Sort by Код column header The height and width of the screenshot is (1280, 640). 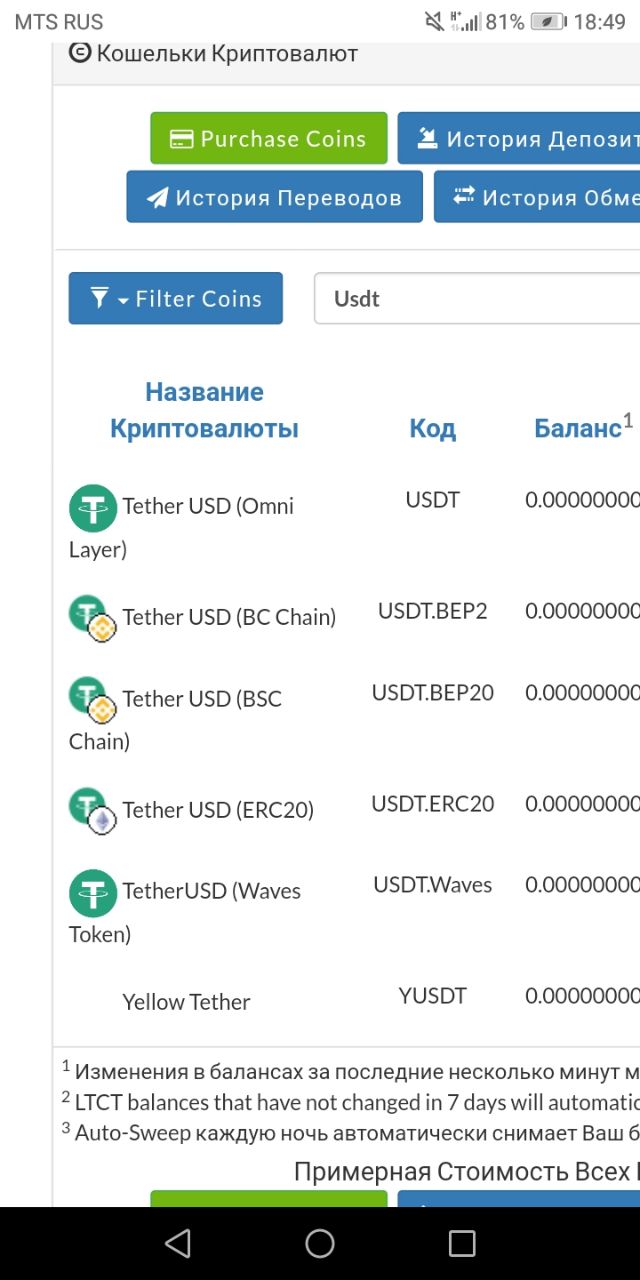(432, 429)
